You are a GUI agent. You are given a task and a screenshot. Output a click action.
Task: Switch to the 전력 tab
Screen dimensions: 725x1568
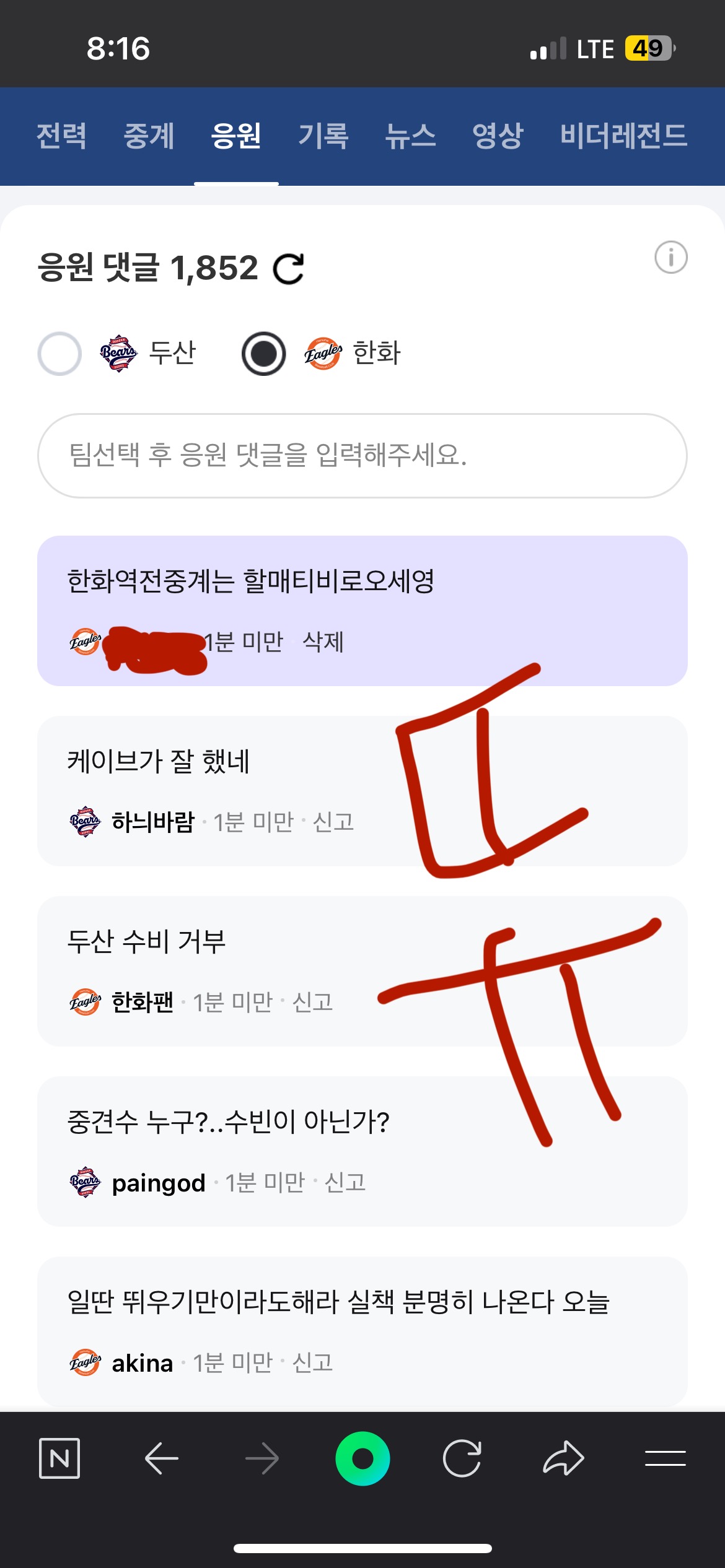pyautogui.click(x=61, y=136)
